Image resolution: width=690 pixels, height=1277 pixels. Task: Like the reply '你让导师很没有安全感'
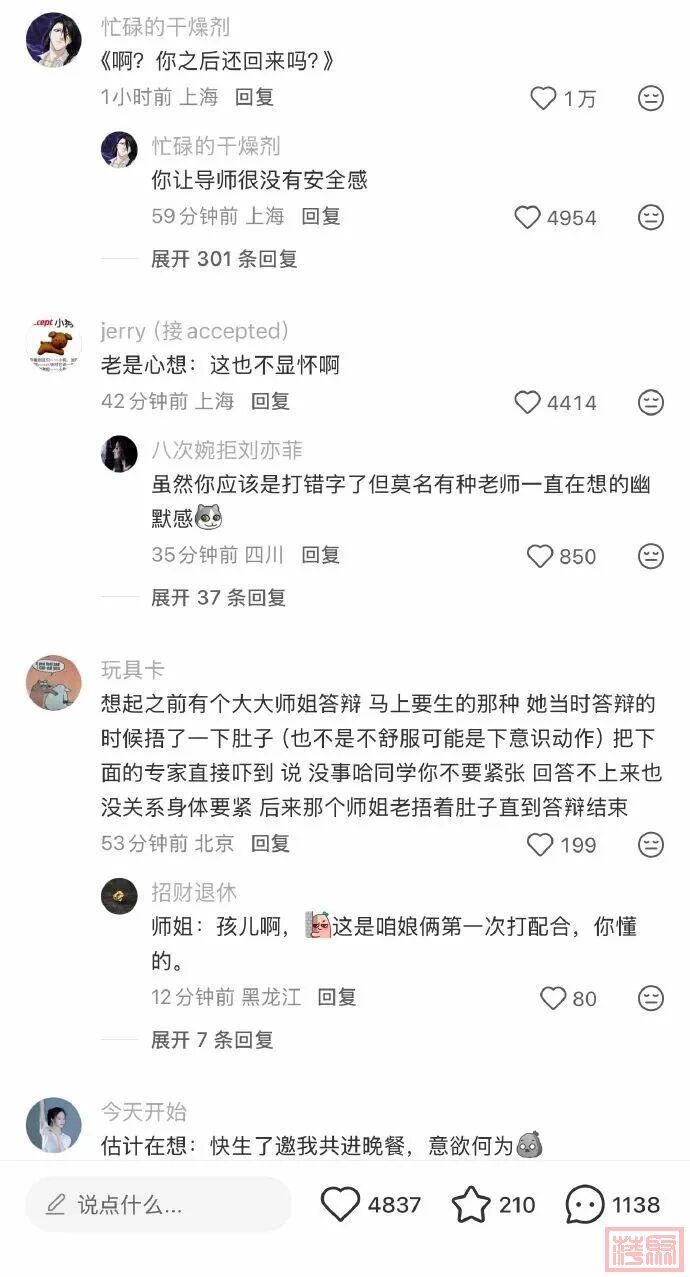pyautogui.click(x=527, y=217)
